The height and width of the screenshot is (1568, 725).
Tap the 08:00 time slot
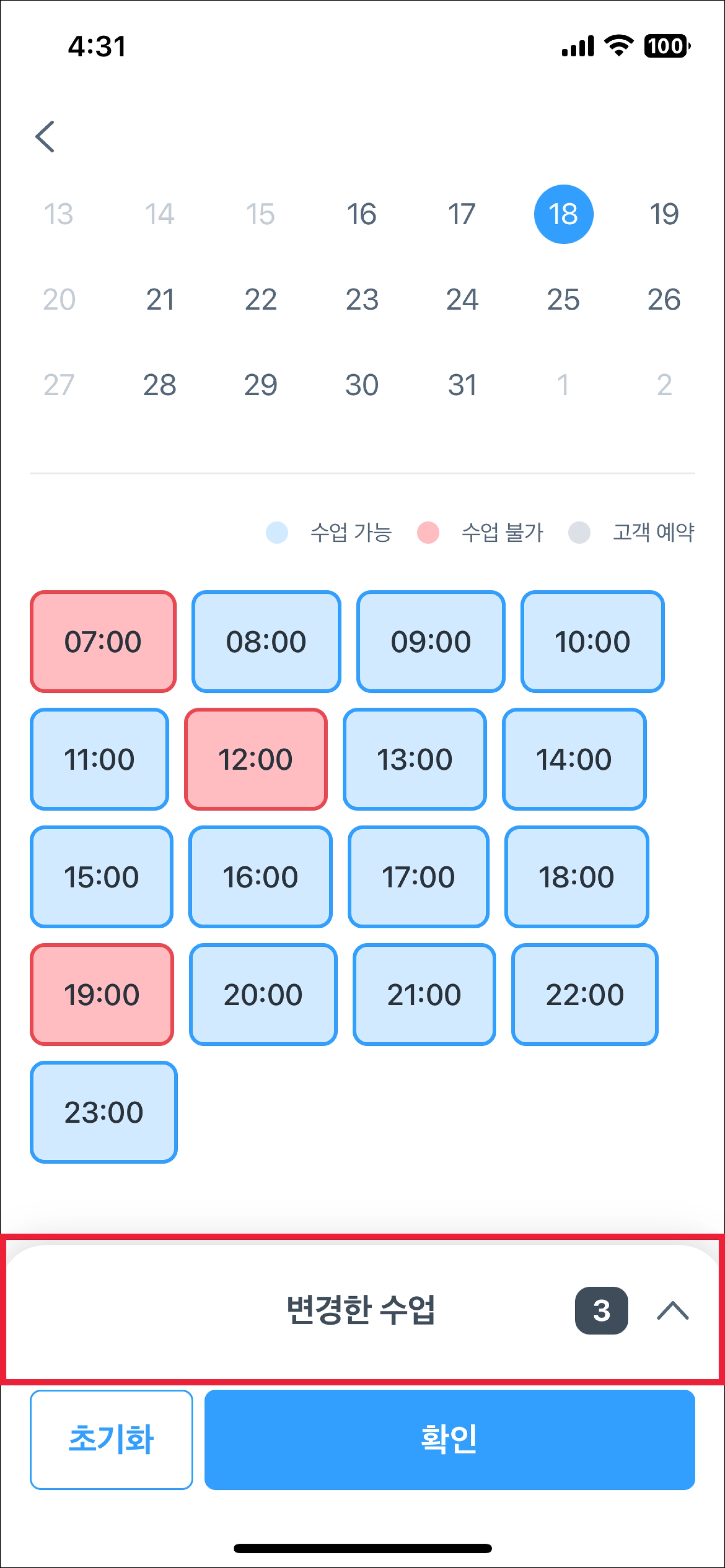[266, 641]
